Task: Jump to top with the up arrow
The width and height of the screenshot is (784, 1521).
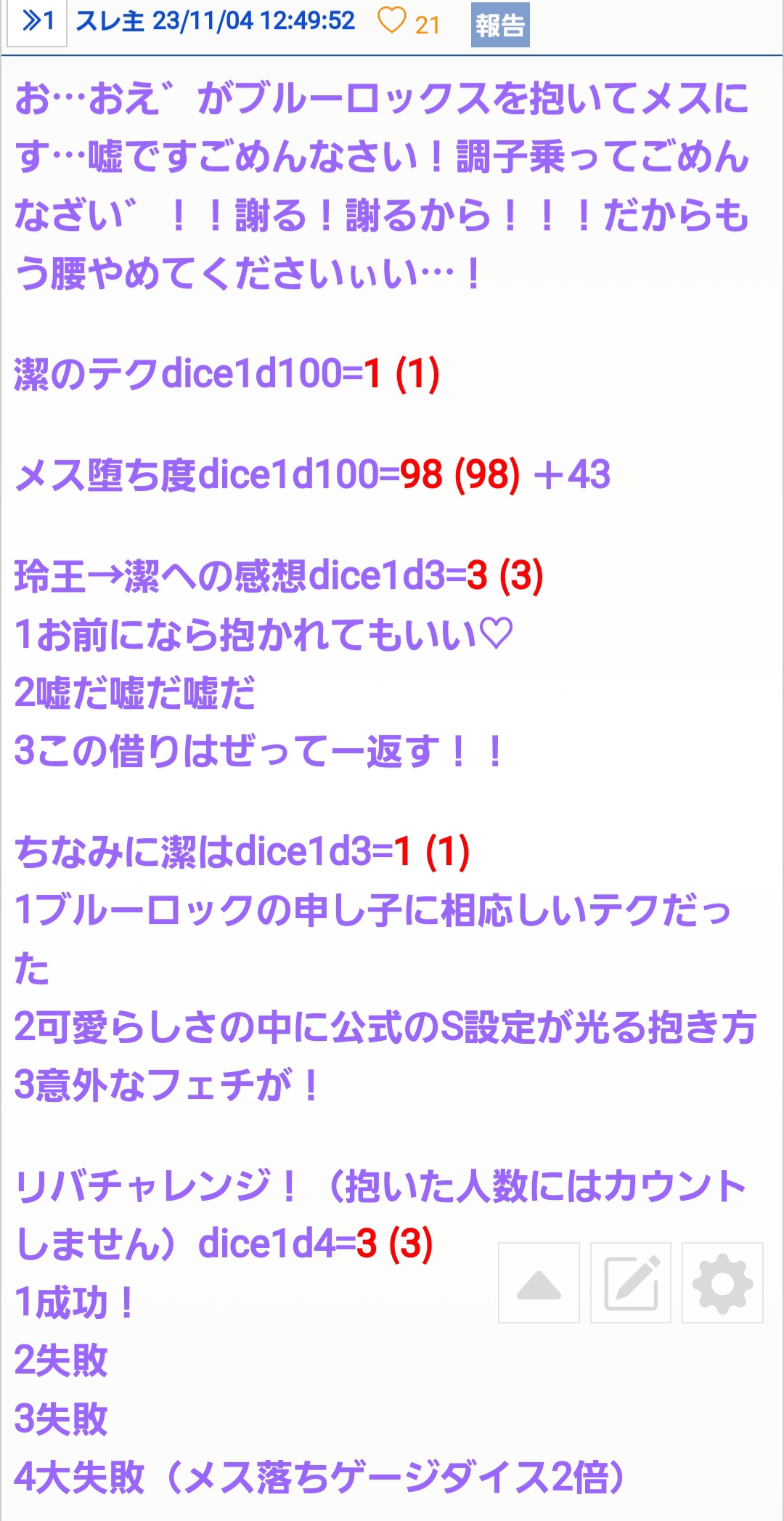Action: (539, 1283)
